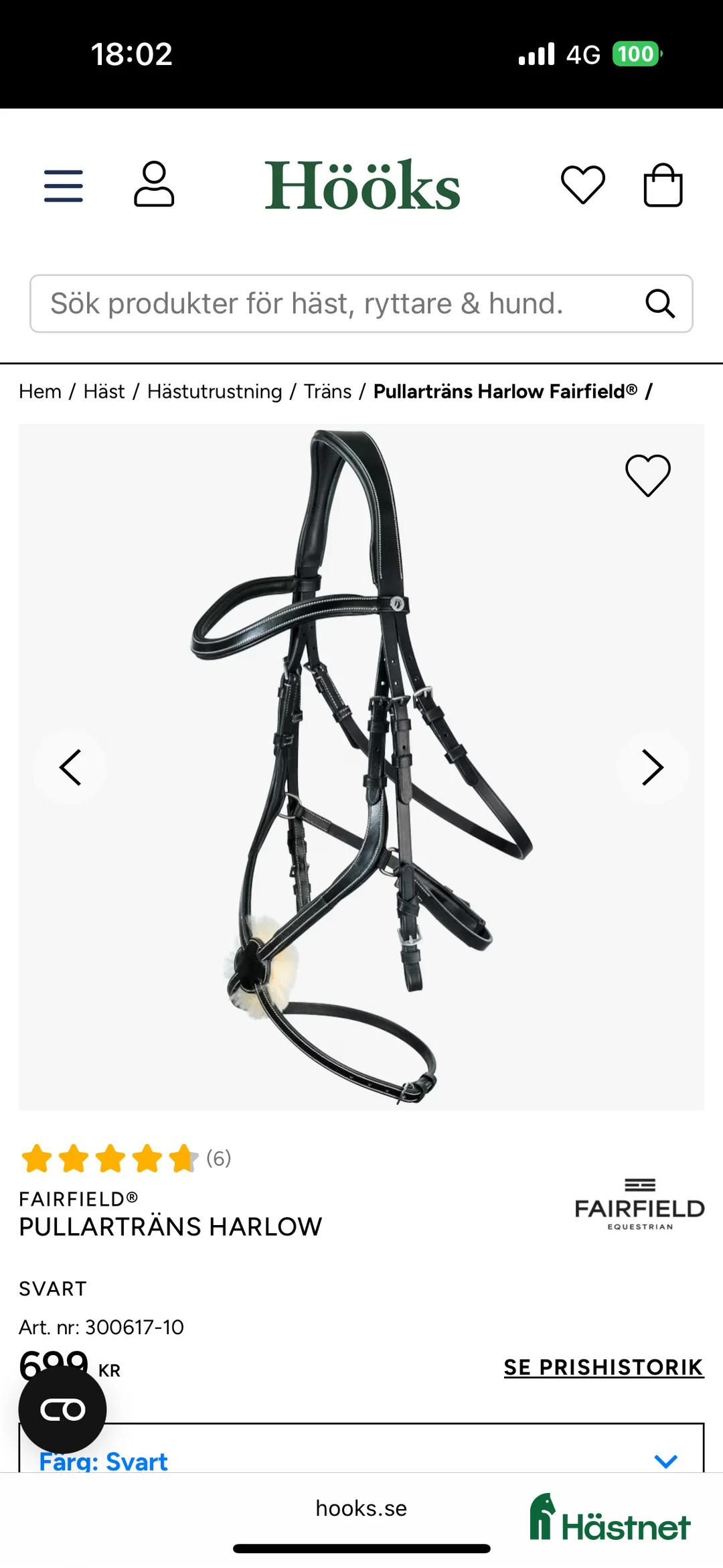The height and width of the screenshot is (1568, 723).
Task: Tap the hooks.se address bar
Action: coord(361,1508)
